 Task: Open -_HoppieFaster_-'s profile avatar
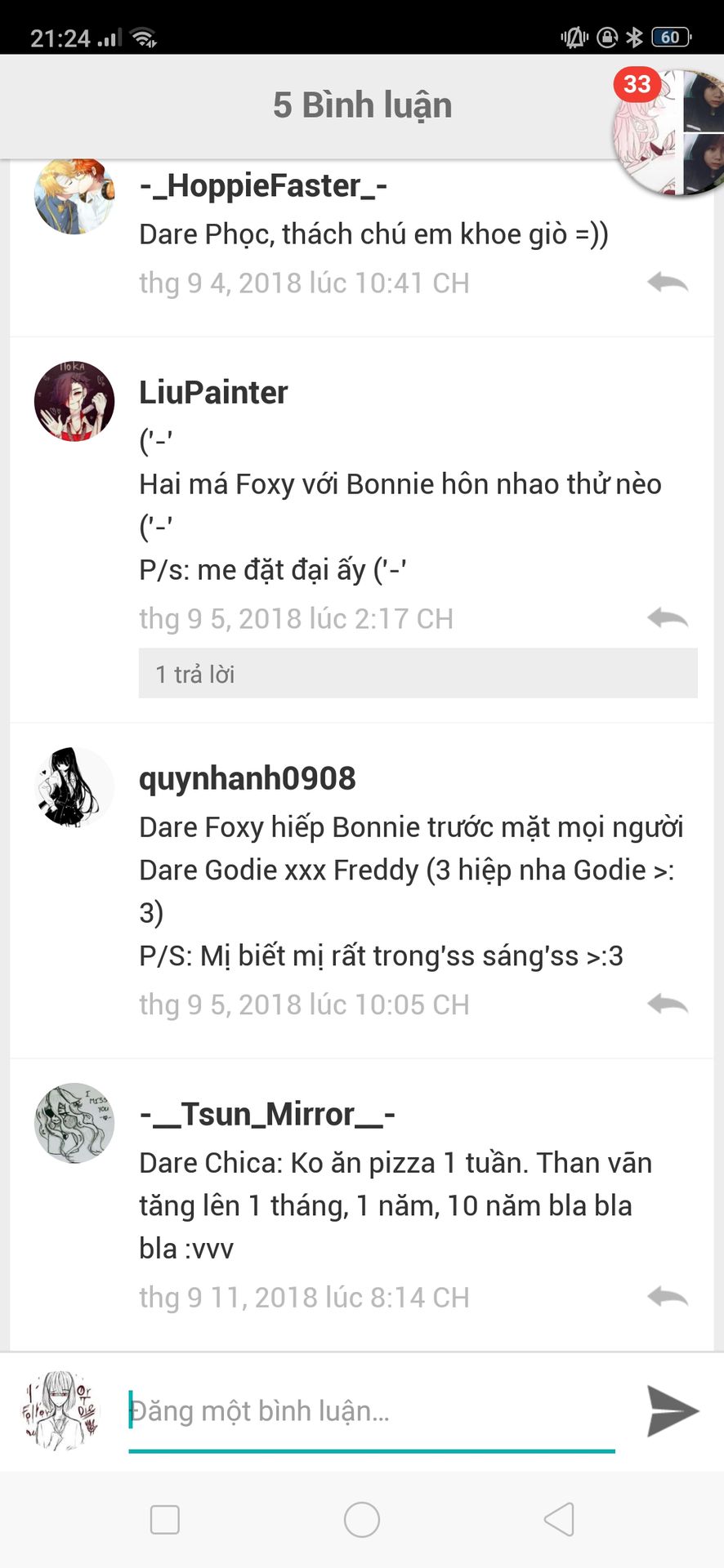coord(74,197)
